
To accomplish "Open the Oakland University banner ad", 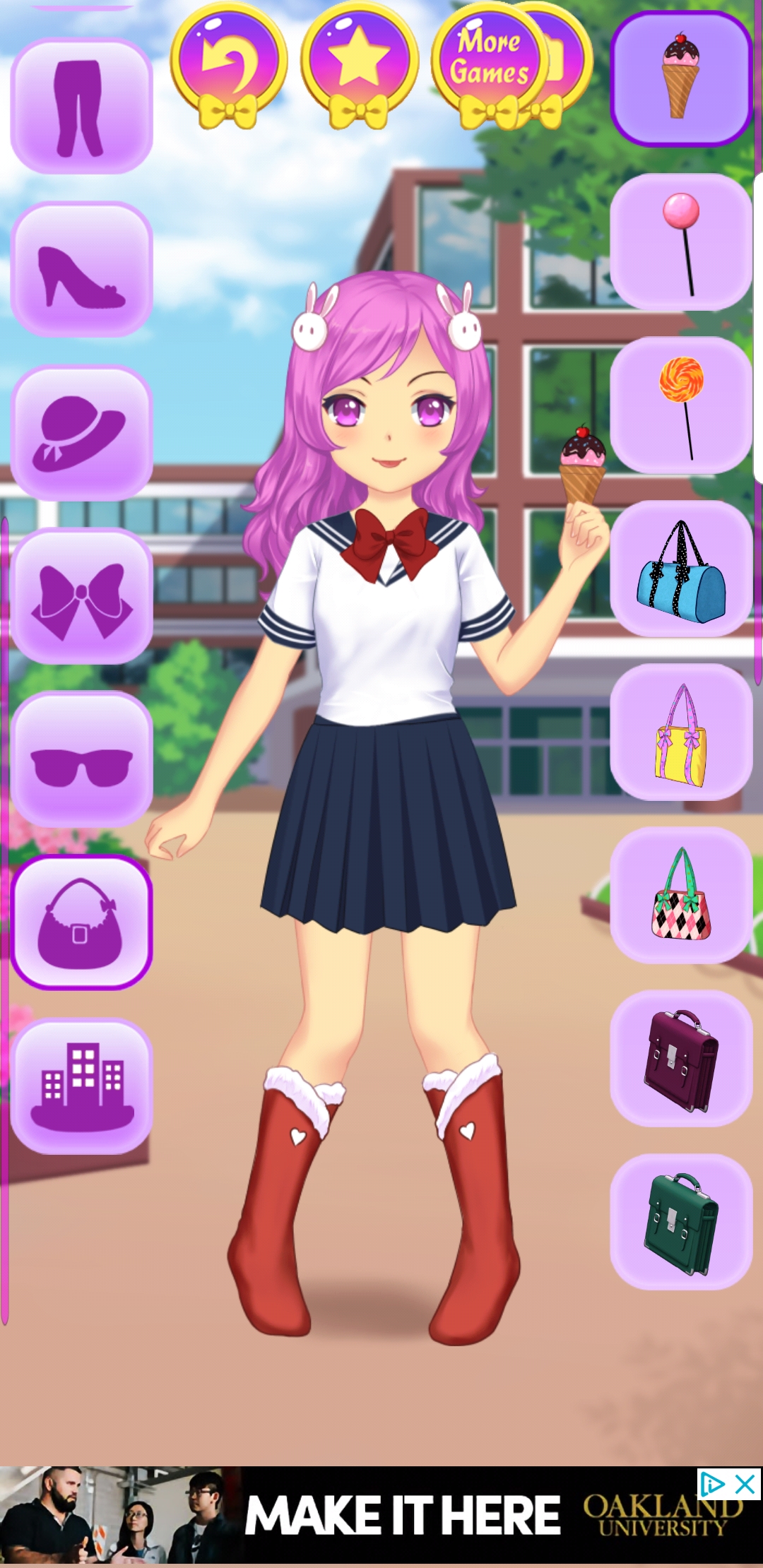I will pos(381,1516).
